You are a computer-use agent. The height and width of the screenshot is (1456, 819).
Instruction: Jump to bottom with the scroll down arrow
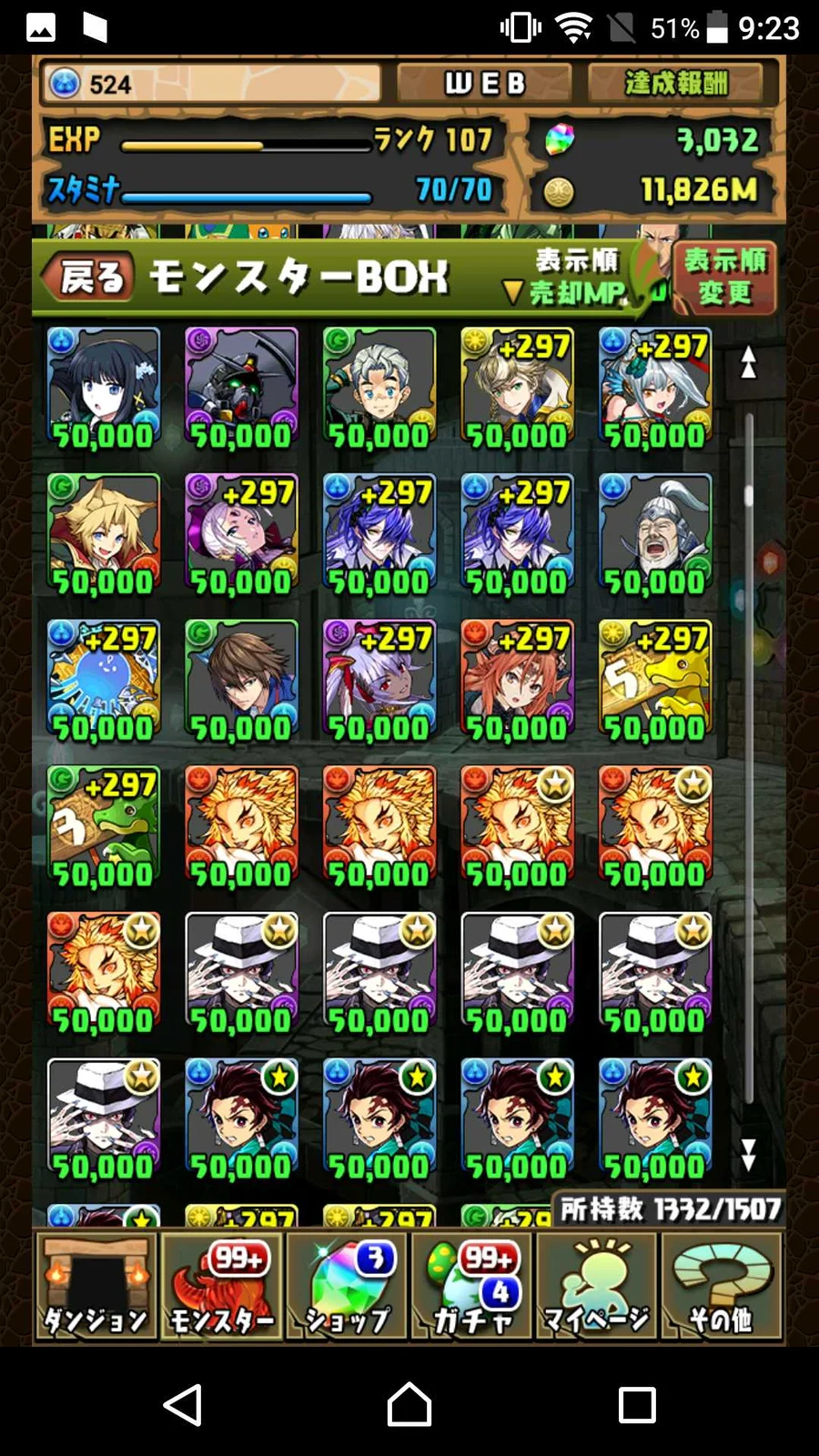tap(748, 1154)
